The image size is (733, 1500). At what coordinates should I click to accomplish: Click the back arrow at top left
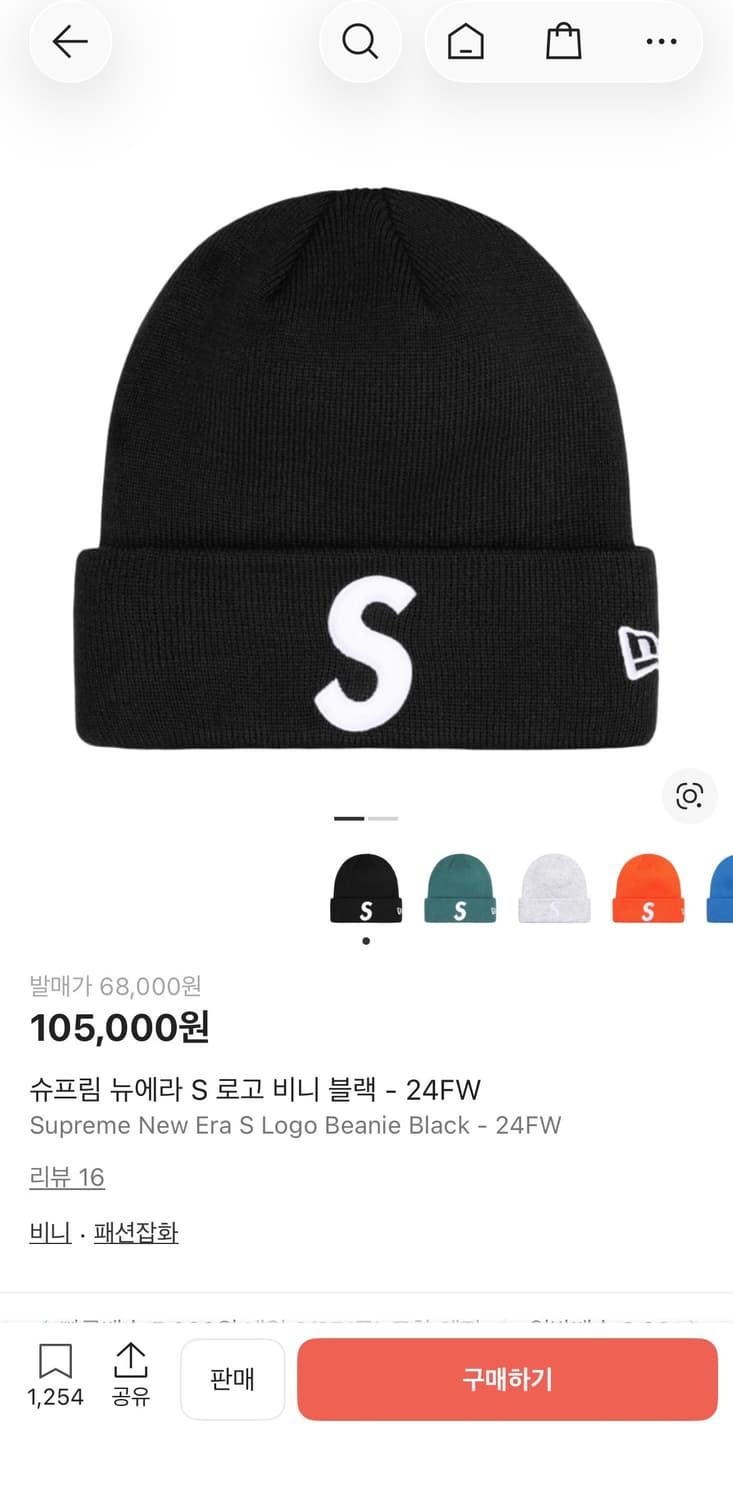click(x=70, y=41)
